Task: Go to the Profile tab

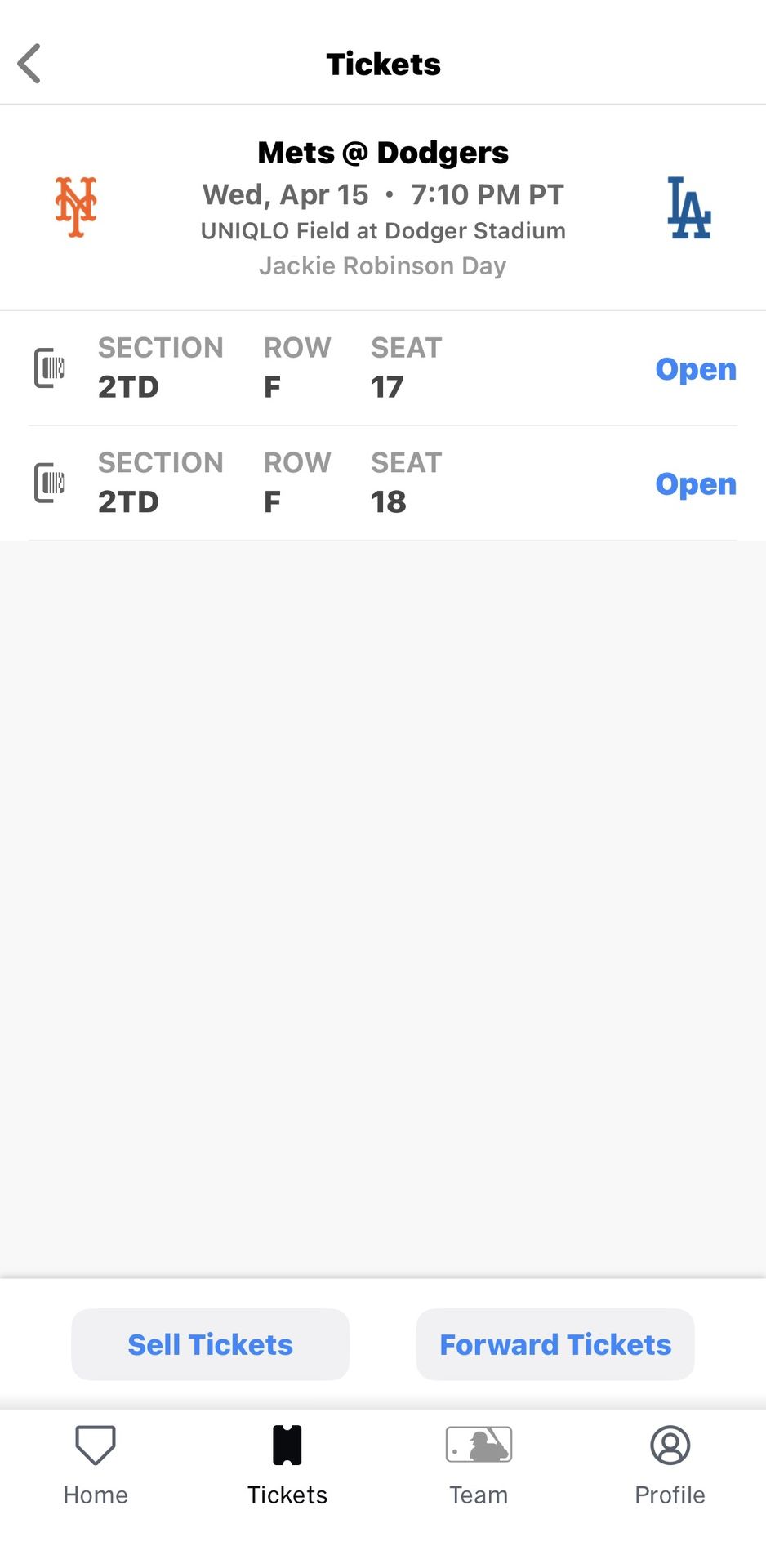Action: pyautogui.click(x=670, y=1465)
